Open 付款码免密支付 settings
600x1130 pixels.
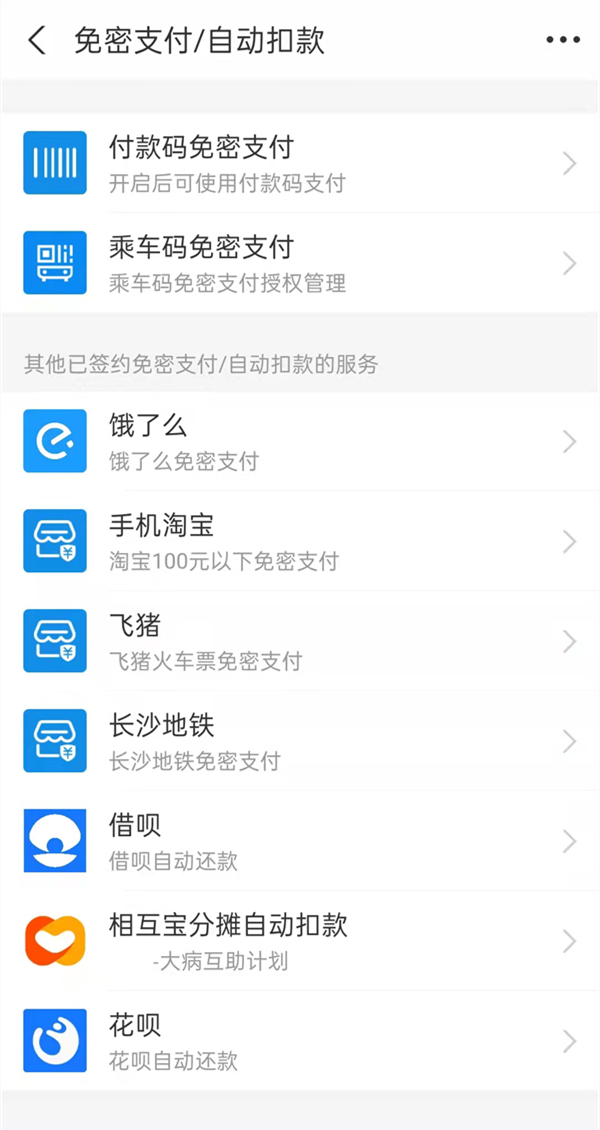[x=300, y=163]
